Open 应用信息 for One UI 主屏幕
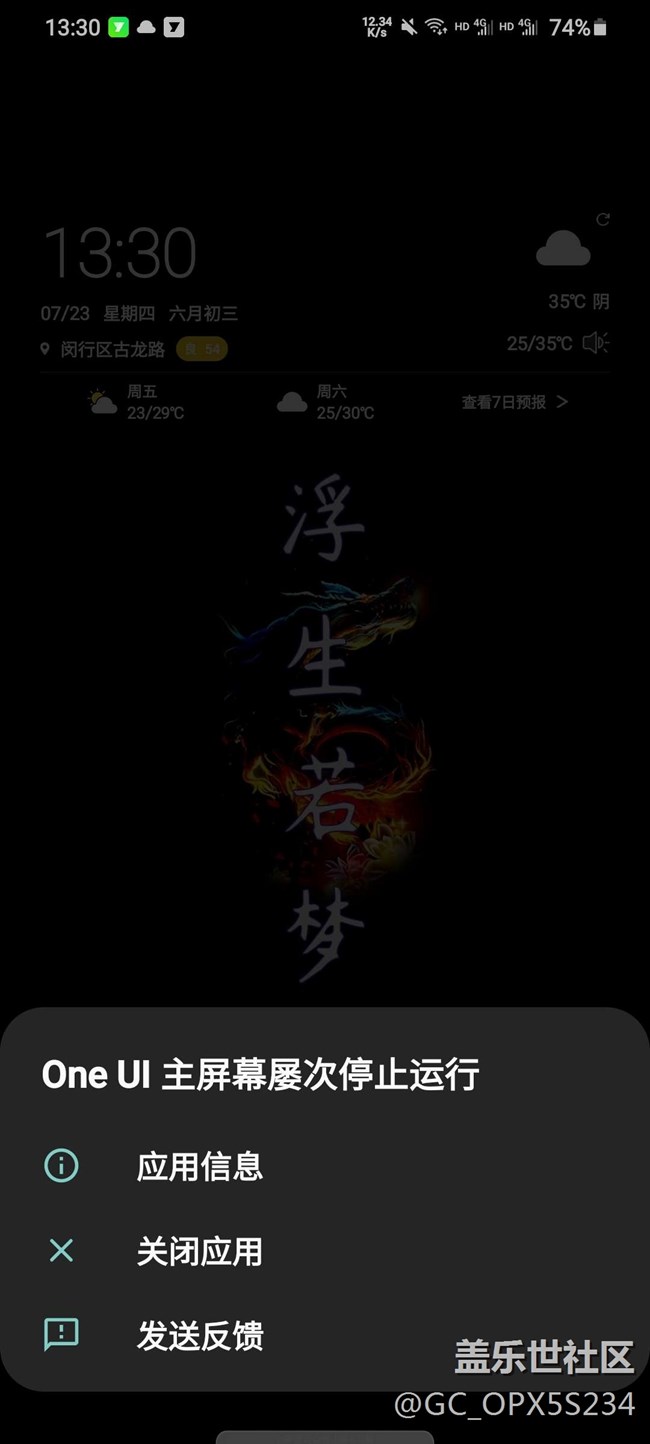This screenshot has width=650, height=1444. click(x=199, y=1166)
